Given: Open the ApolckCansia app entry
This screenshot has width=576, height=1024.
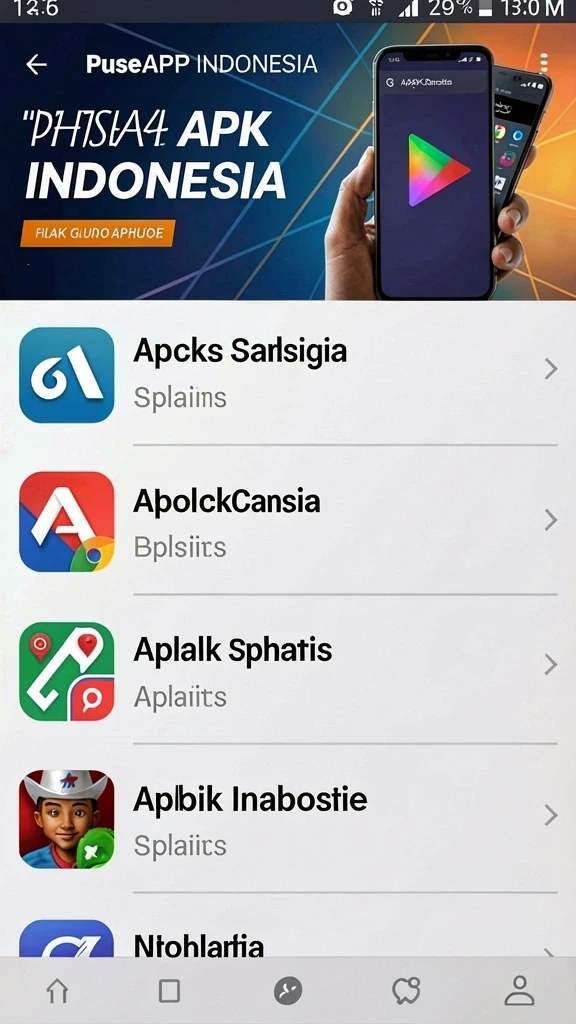Looking at the screenshot, I should pyautogui.click(x=288, y=521).
